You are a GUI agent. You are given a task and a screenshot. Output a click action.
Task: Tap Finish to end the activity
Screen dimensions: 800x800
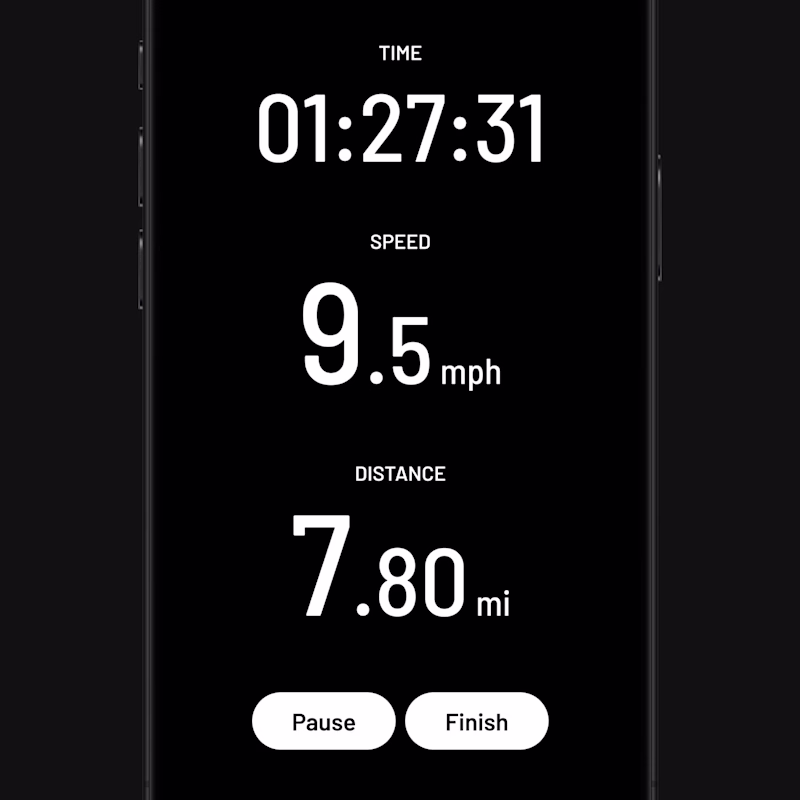point(477,721)
